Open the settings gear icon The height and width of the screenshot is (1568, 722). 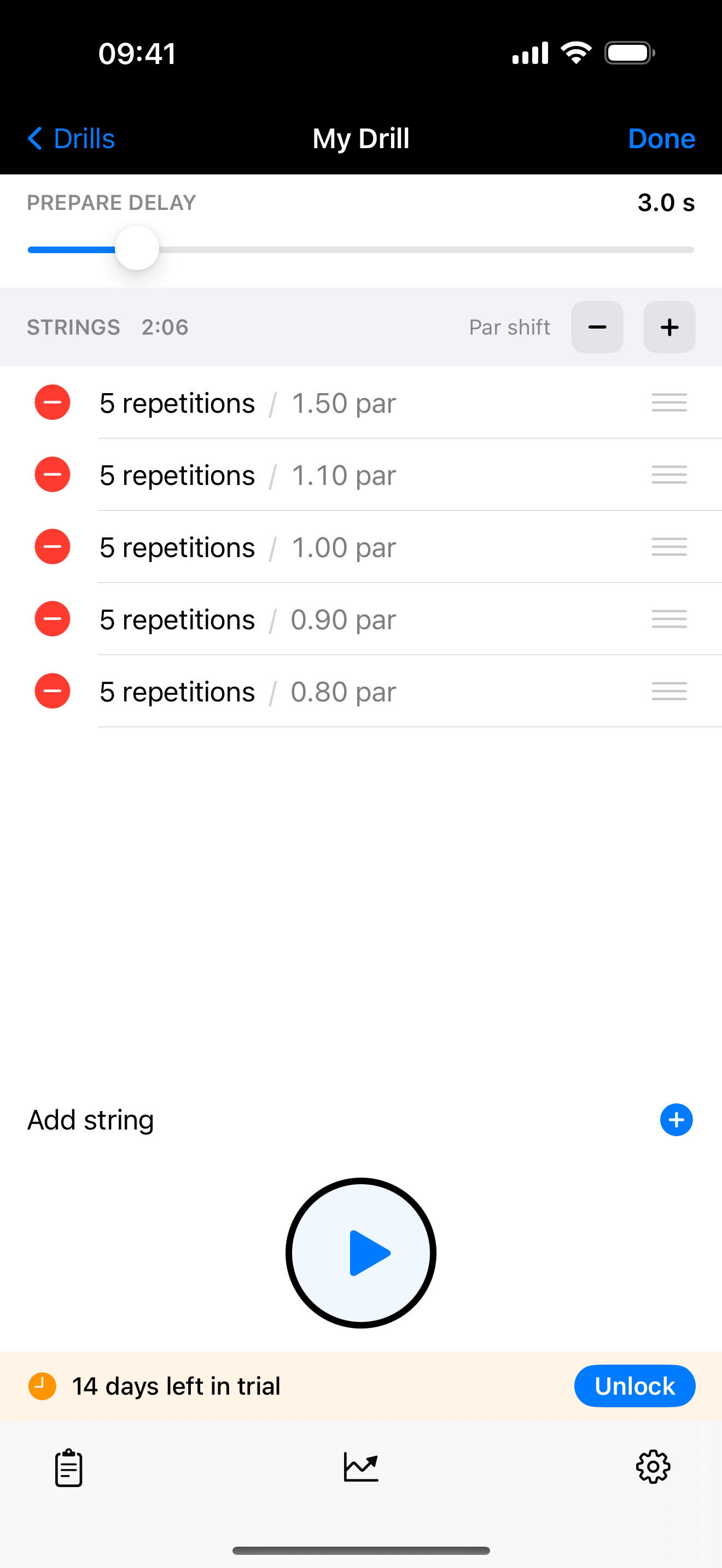(x=653, y=1467)
